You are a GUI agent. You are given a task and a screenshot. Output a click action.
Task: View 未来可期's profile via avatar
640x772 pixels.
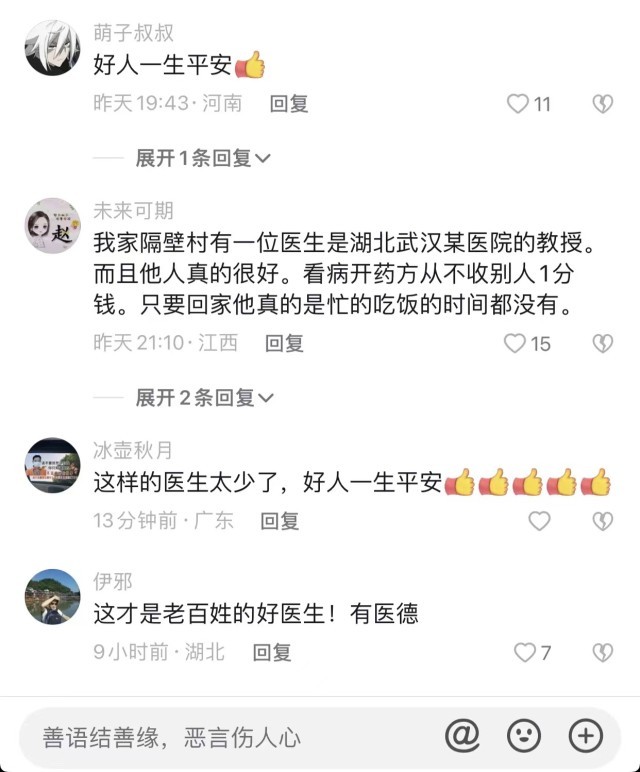pyautogui.click(x=52, y=226)
